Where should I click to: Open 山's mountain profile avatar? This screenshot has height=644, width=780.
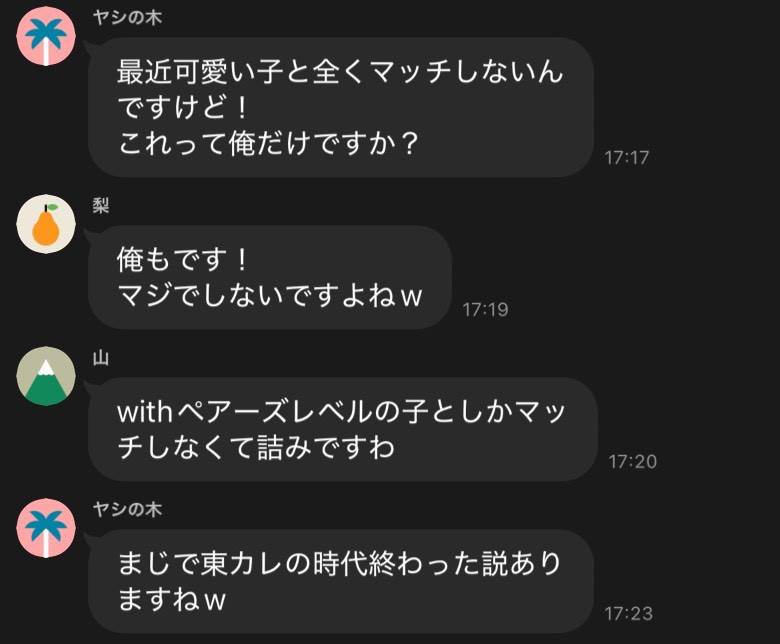[x=46, y=377]
